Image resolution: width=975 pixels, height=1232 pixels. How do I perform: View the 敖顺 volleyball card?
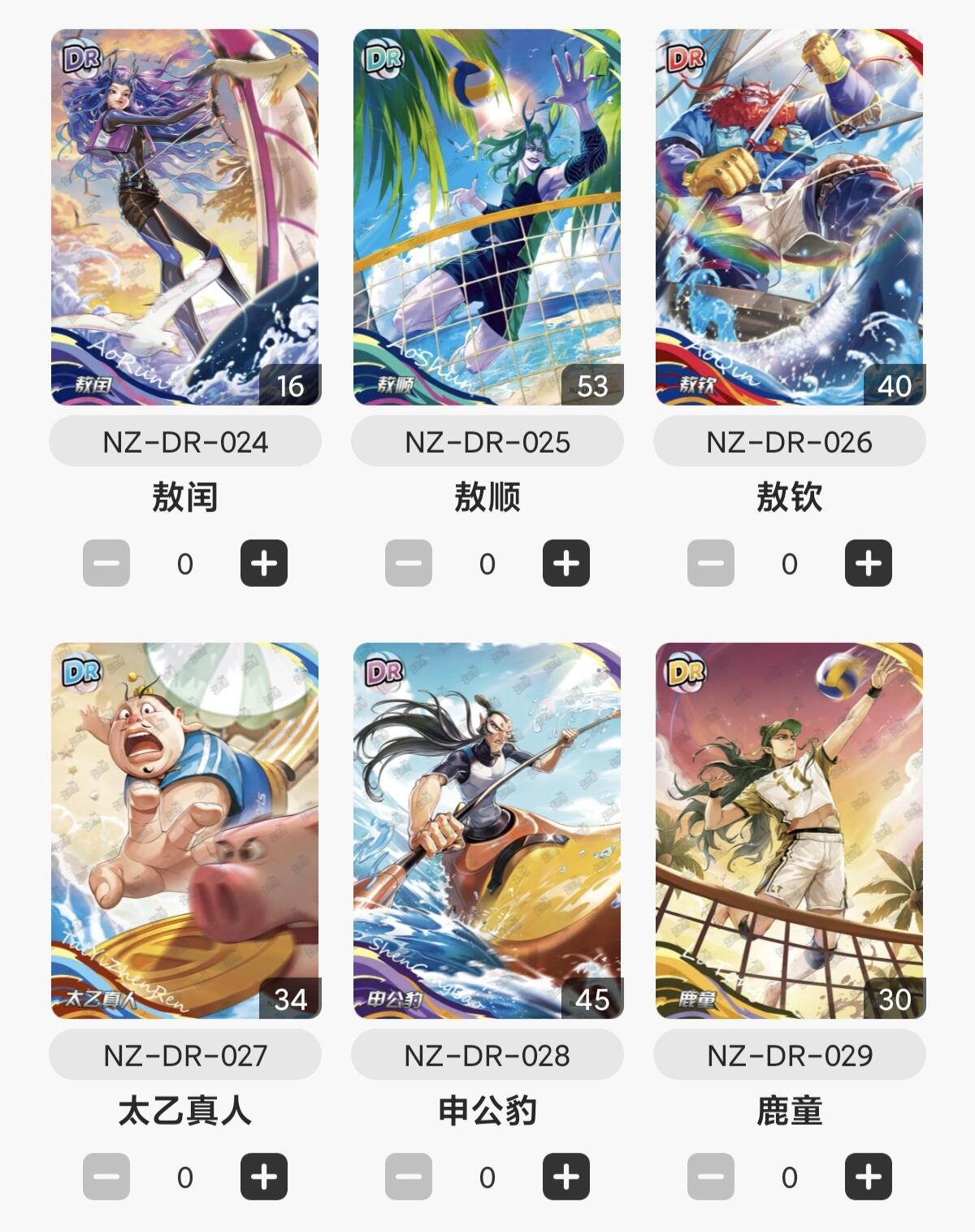pos(487,217)
